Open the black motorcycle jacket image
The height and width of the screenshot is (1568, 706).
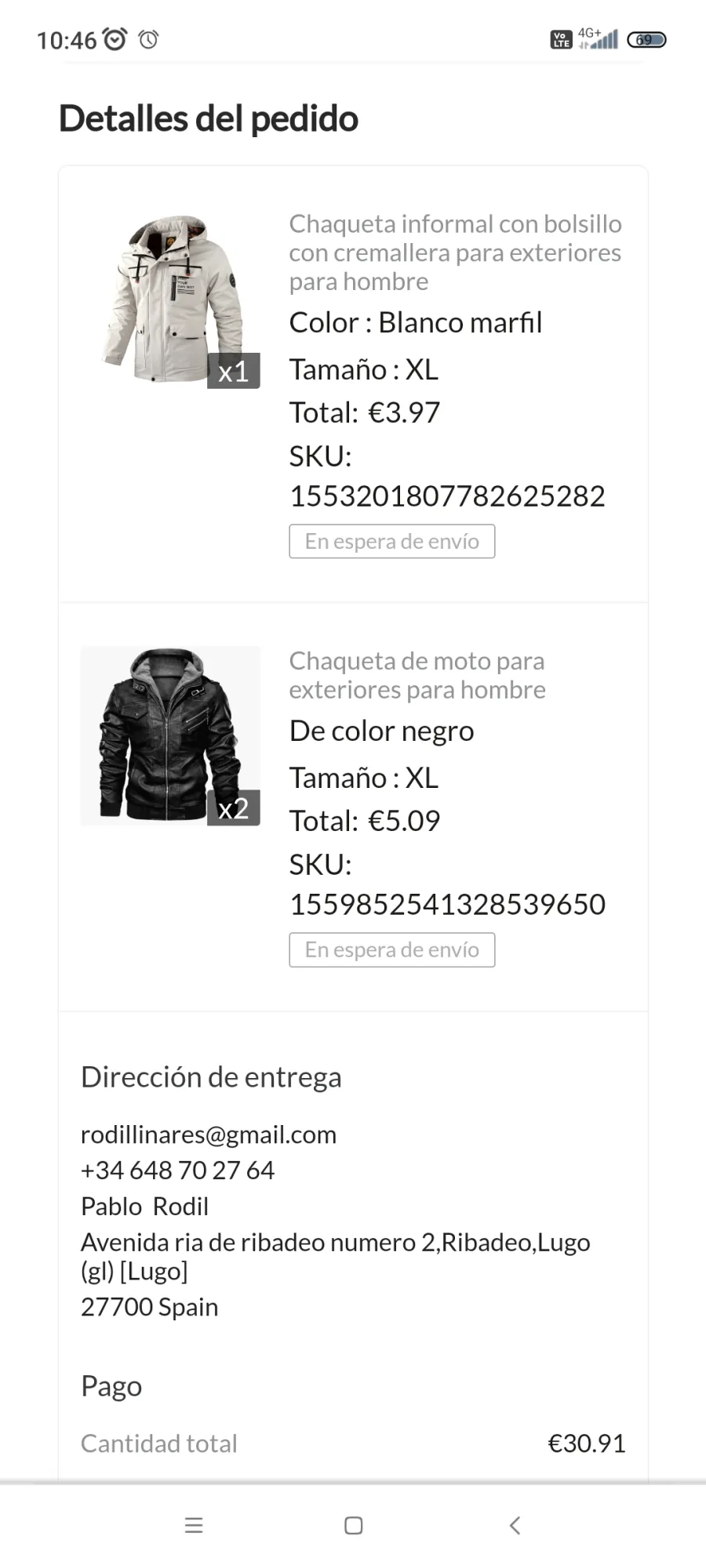170,735
